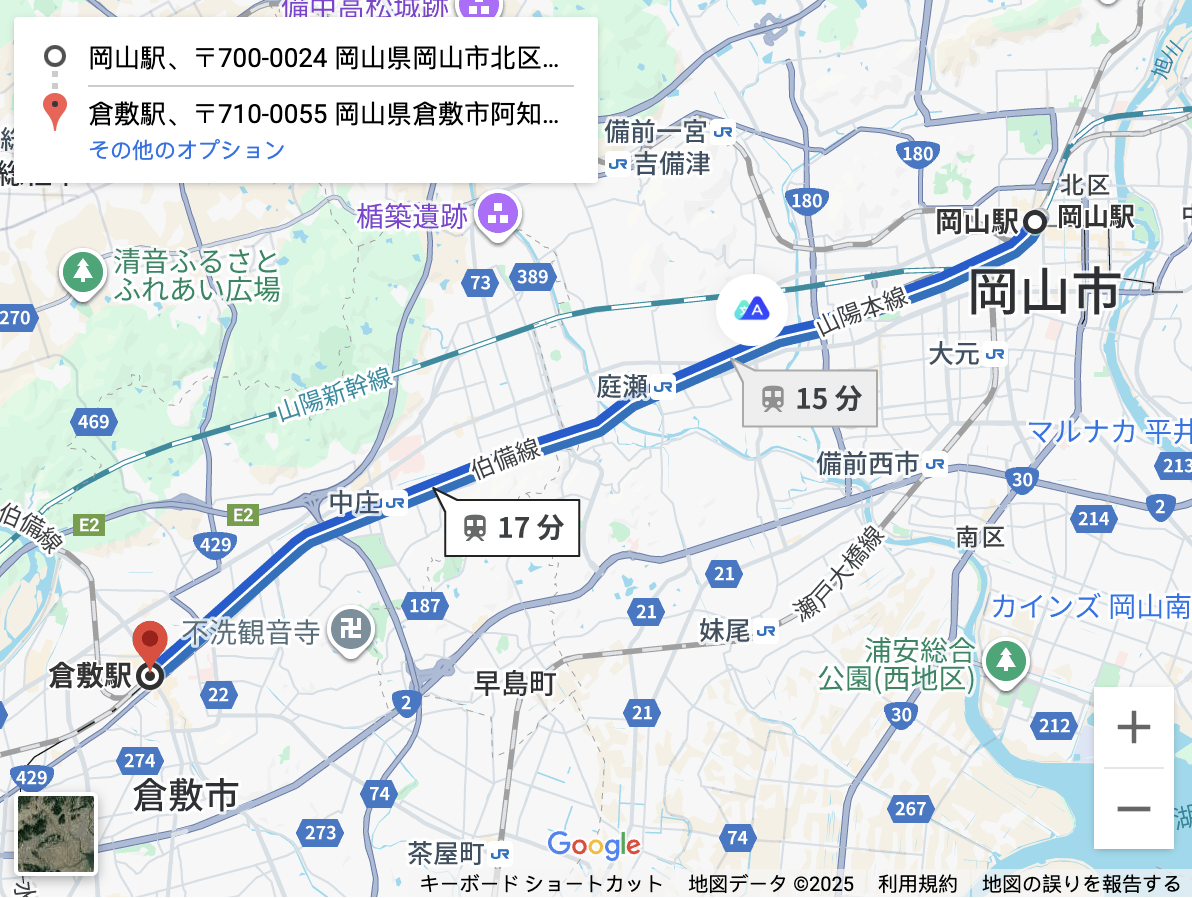Image resolution: width=1192 pixels, height=898 pixels.
Task: Open 利用規約 terms link
Action: click(x=917, y=883)
